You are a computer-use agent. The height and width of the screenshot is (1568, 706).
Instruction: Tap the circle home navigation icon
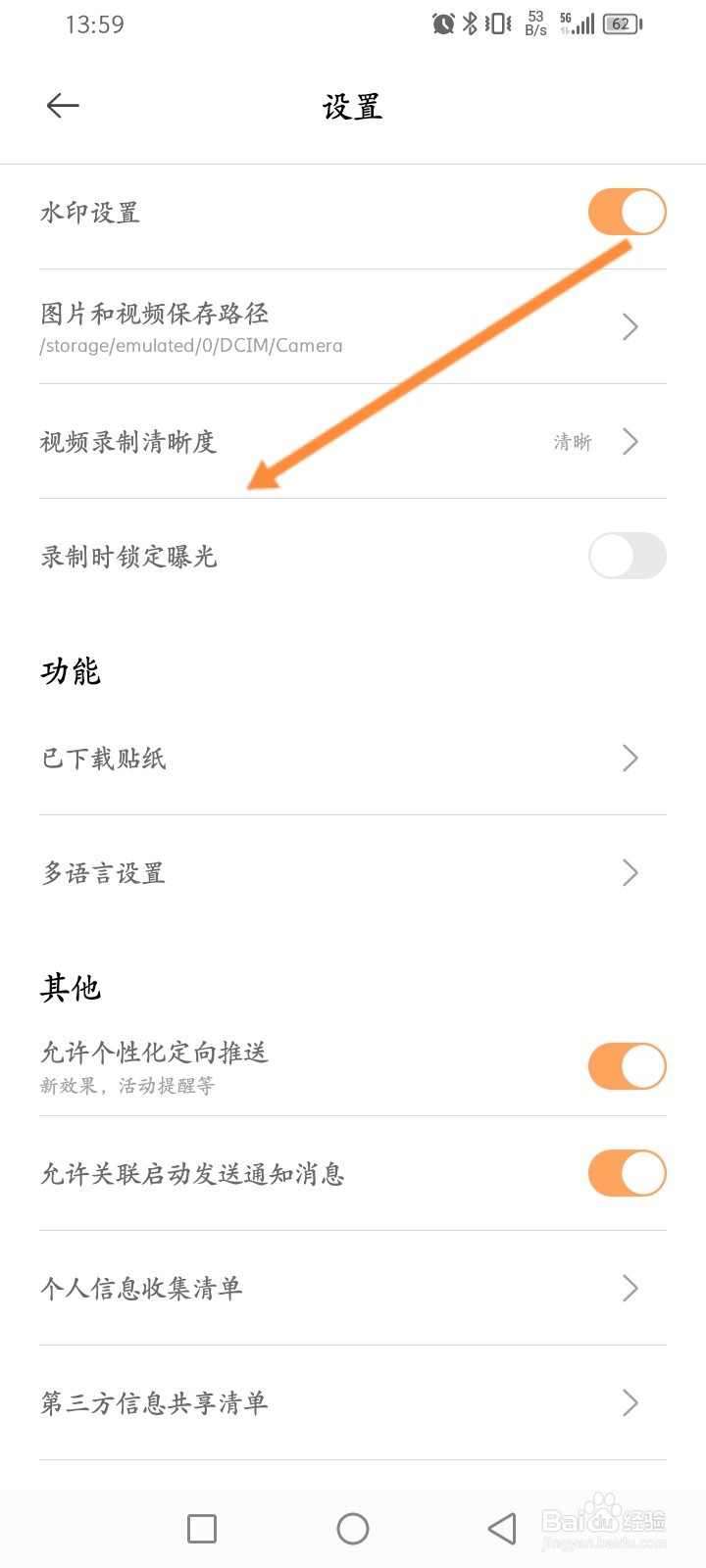pyautogui.click(x=353, y=1527)
